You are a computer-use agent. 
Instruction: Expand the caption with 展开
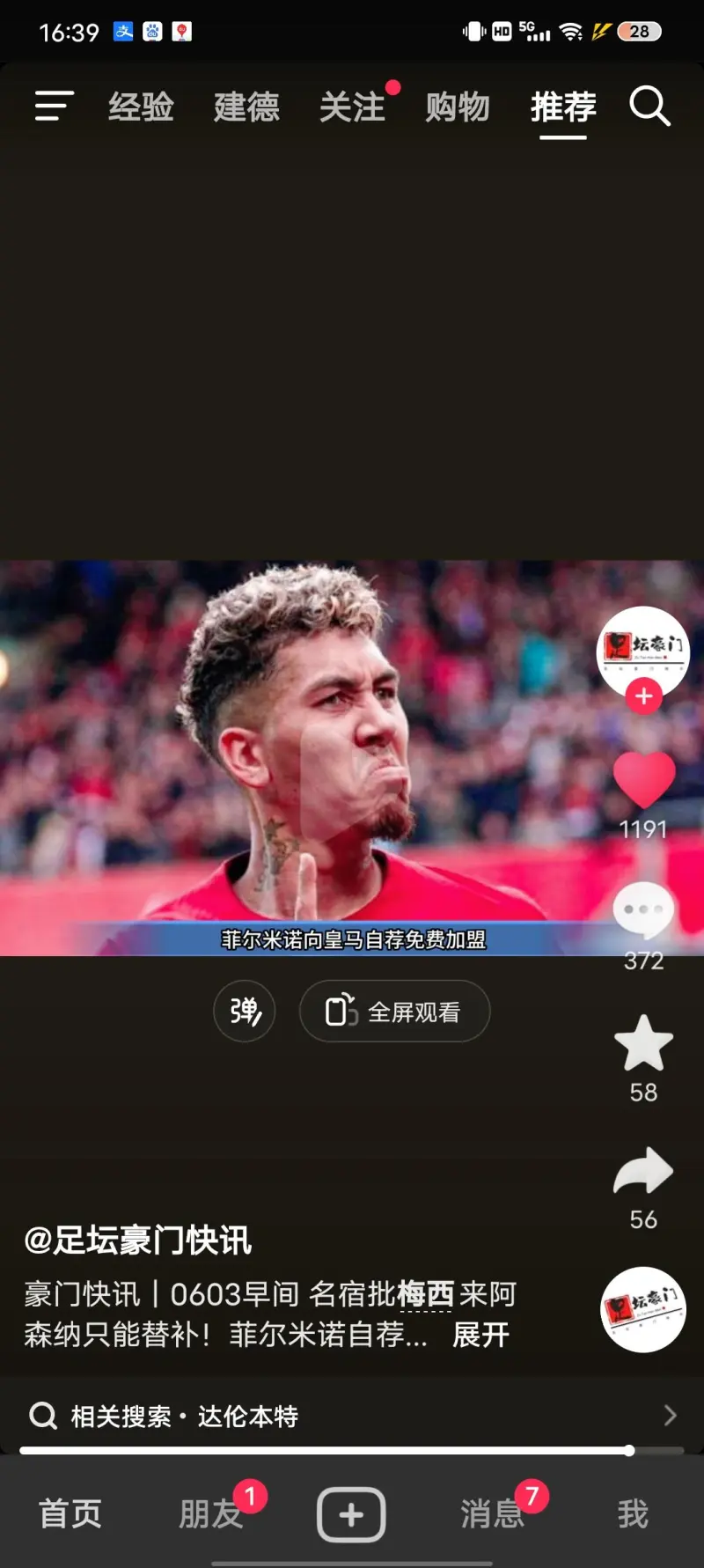pos(480,1335)
